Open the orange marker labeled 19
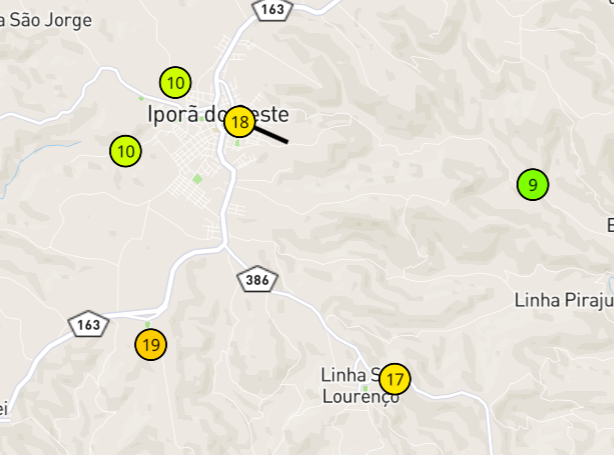The height and width of the screenshot is (455, 614). click(151, 345)
